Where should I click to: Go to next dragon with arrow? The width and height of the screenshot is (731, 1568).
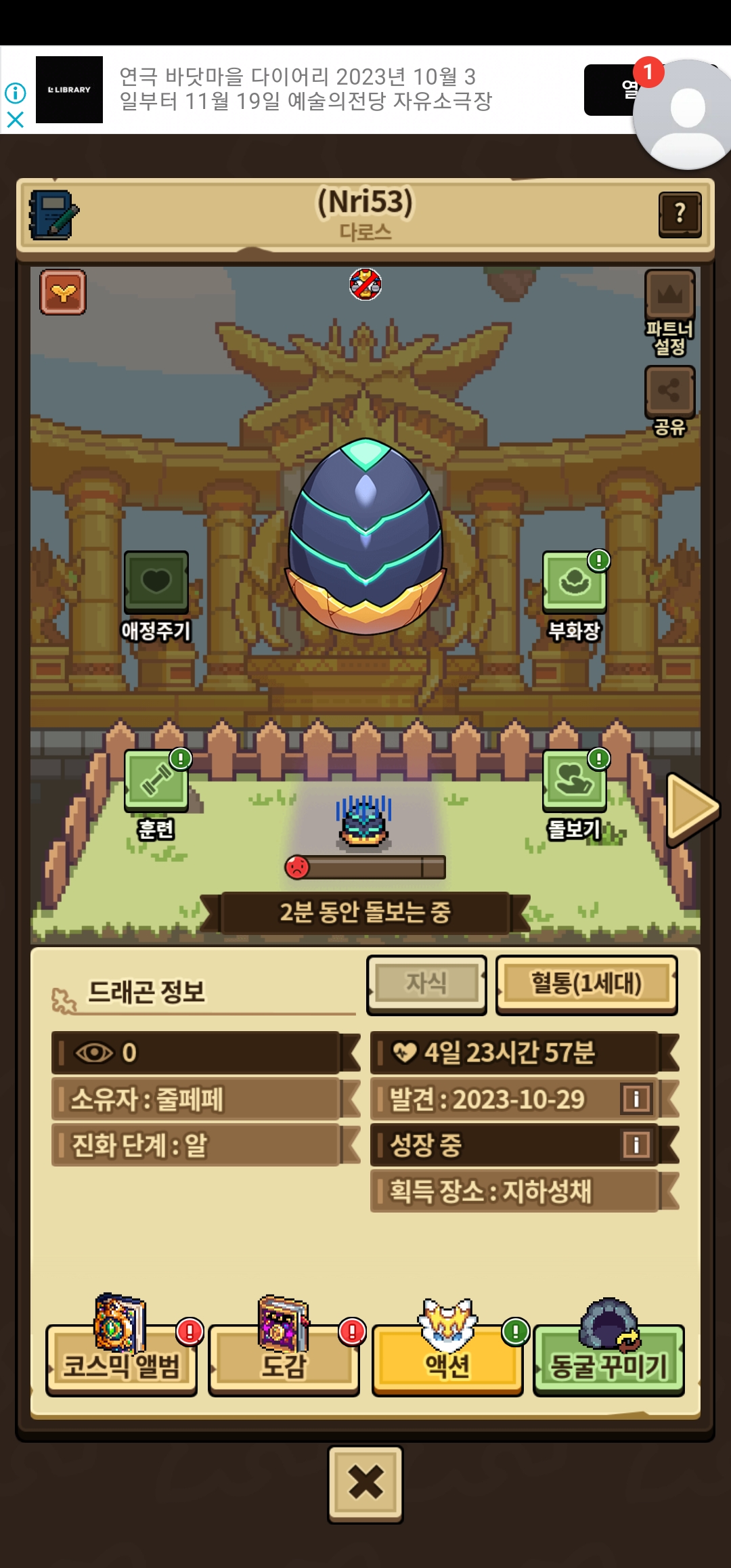pos(692,809)
